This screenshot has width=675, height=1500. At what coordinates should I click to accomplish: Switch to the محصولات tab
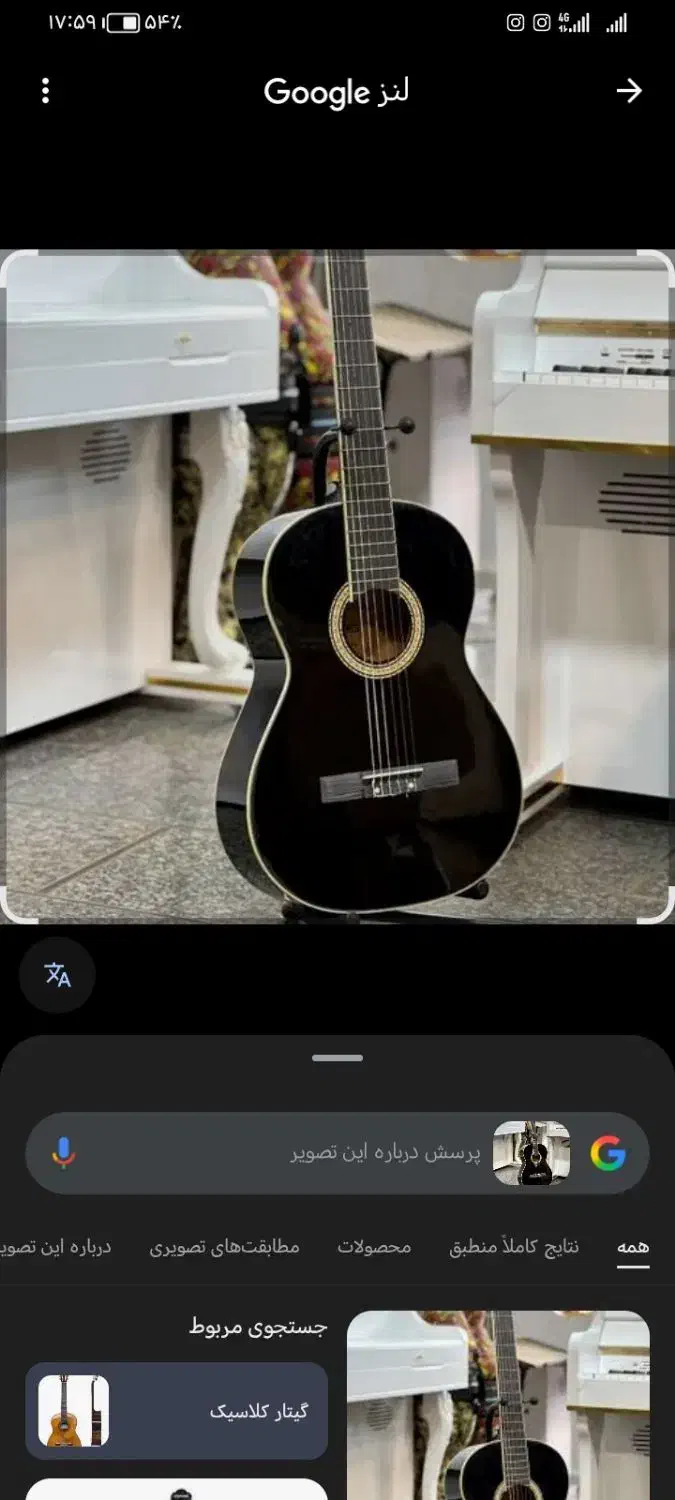click(374, 1247)
